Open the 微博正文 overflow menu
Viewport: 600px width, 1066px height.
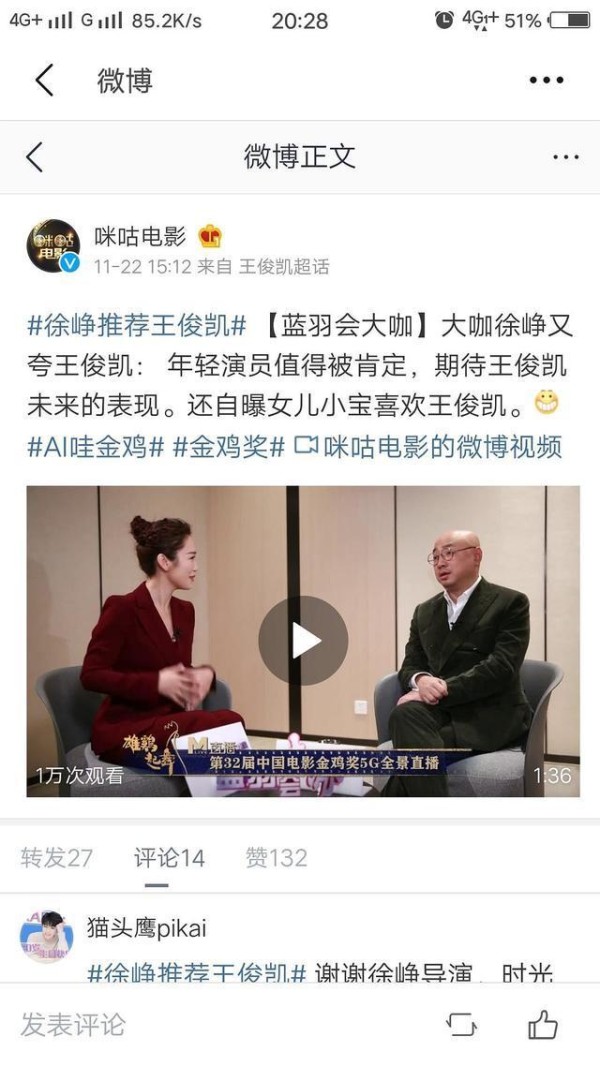pyautogui.click(x=565, y=157)
